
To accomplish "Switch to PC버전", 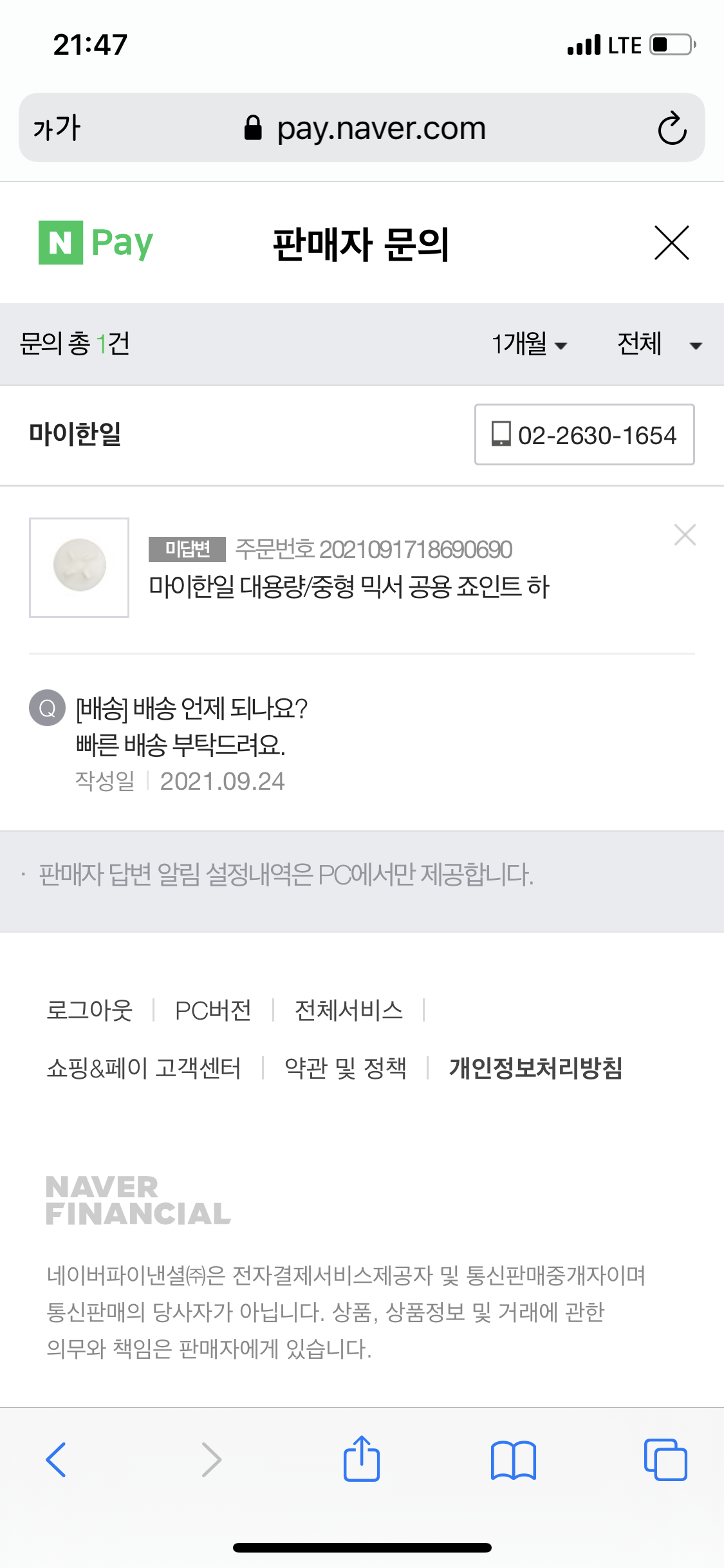I will click(213, 1010).
